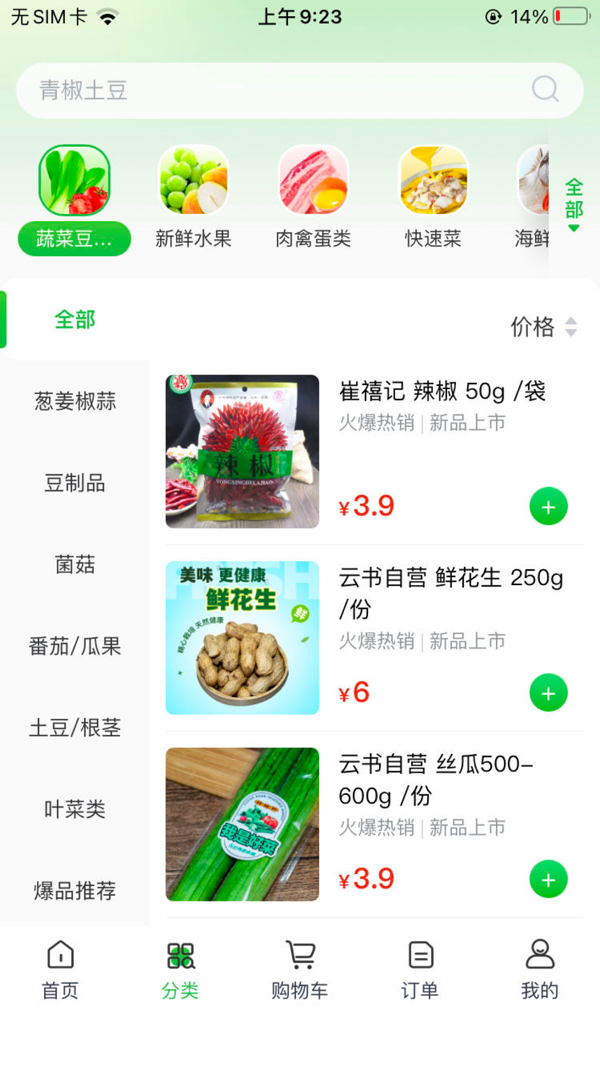This screenshot has width=600, height=1067.
Task: Add 鲜花生 250g to cart
Action: click(548, 692)
